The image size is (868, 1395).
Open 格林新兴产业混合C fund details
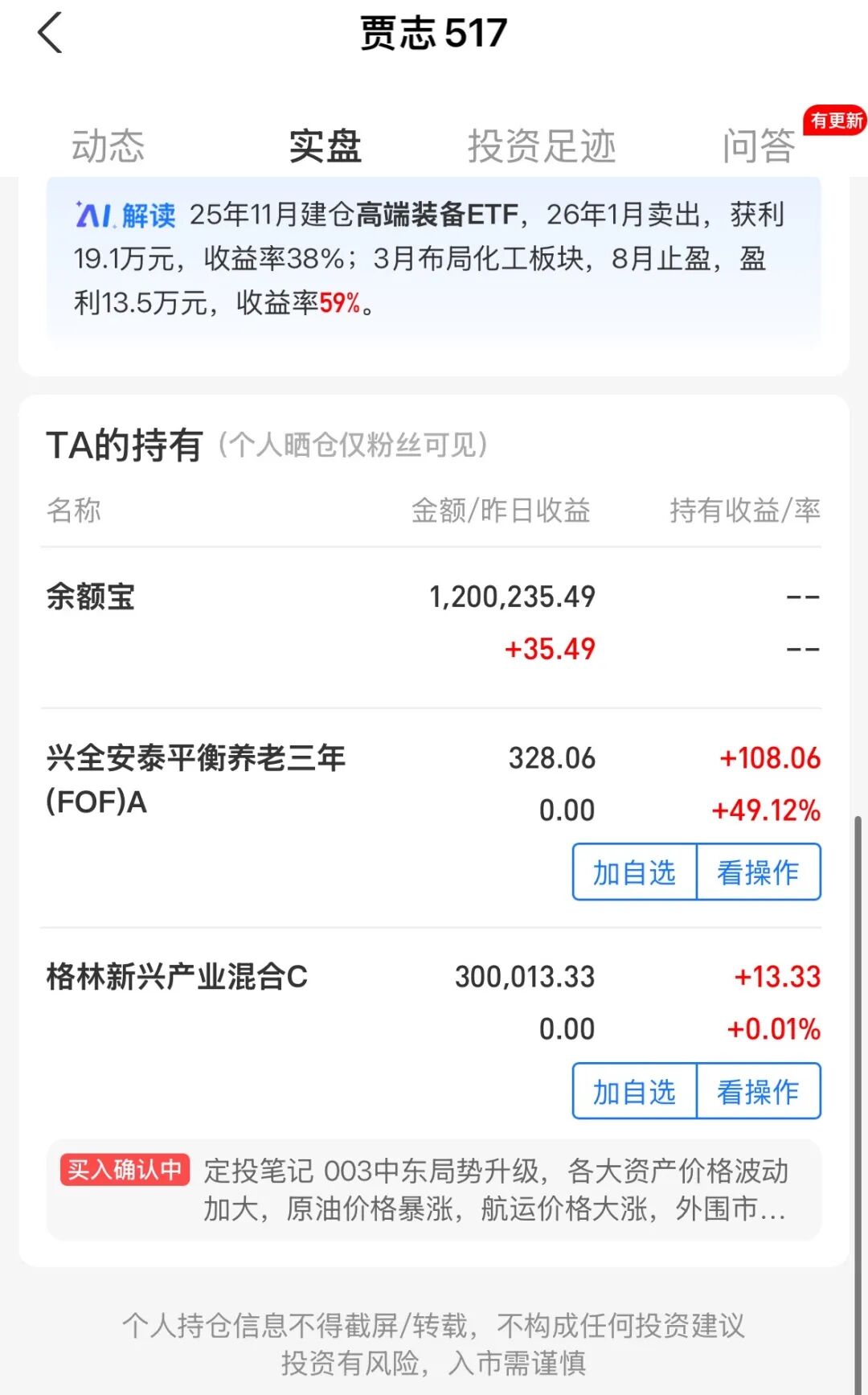click(177, 976)
